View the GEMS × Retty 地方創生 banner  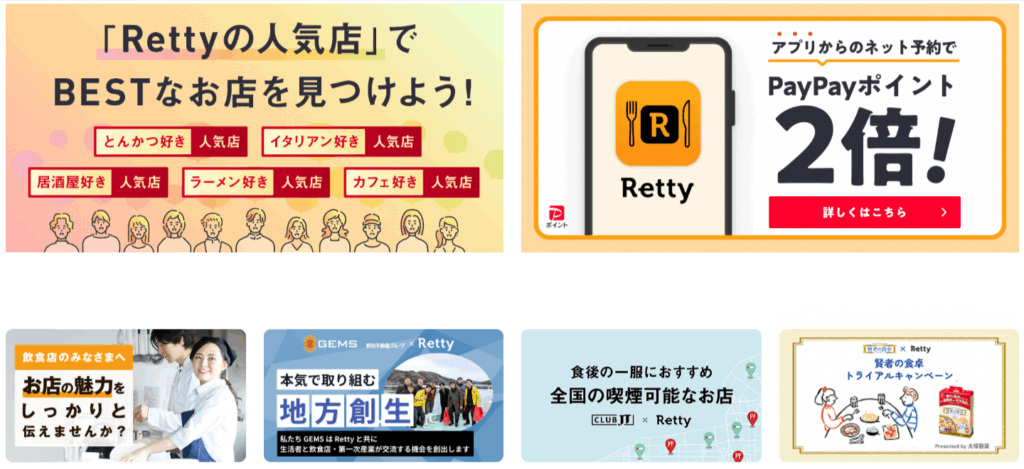tap(383, 395)
